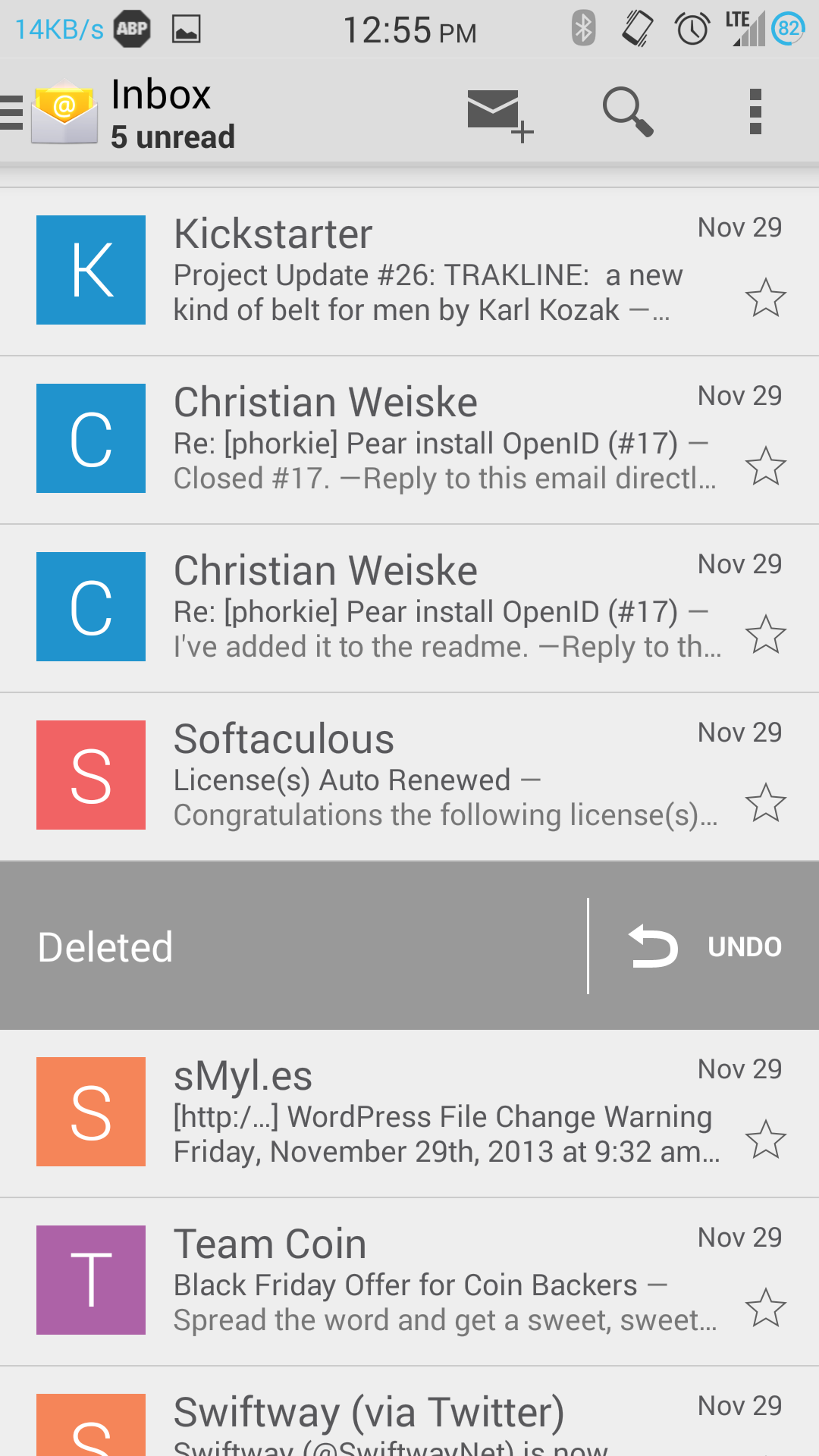819x1456 pixels.
Task: Open the overflow menu
Action: tap(755, 112)
